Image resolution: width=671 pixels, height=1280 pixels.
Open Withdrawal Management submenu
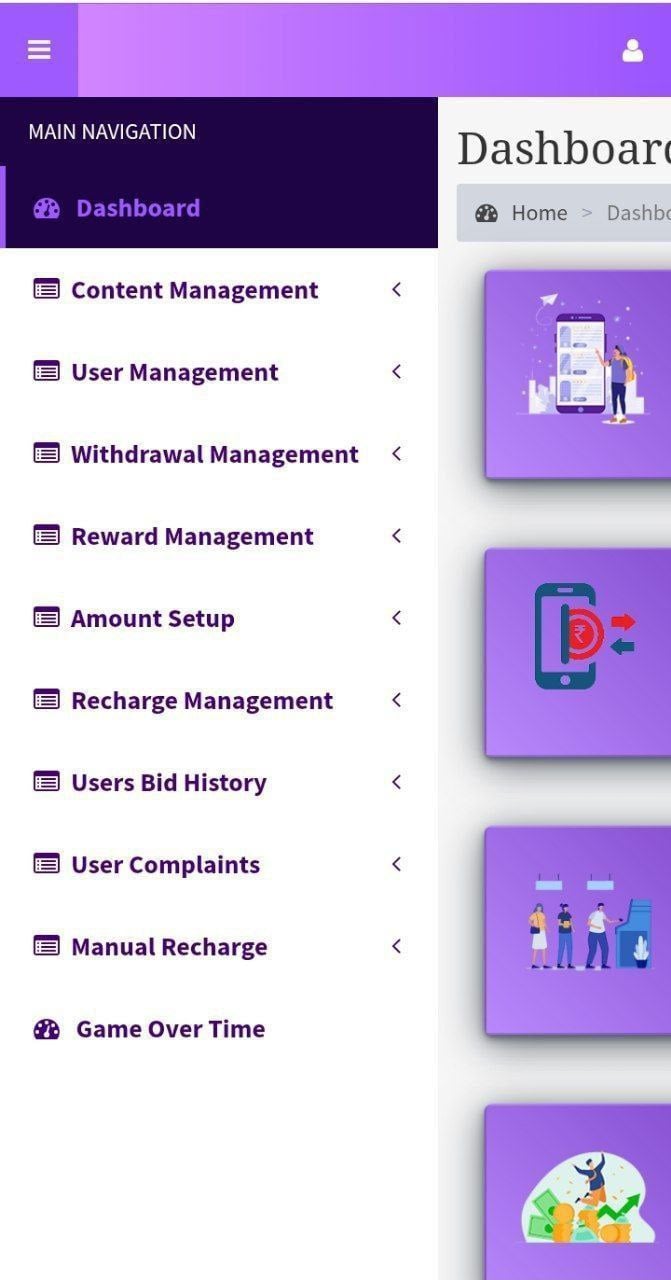tap(214, 454)
